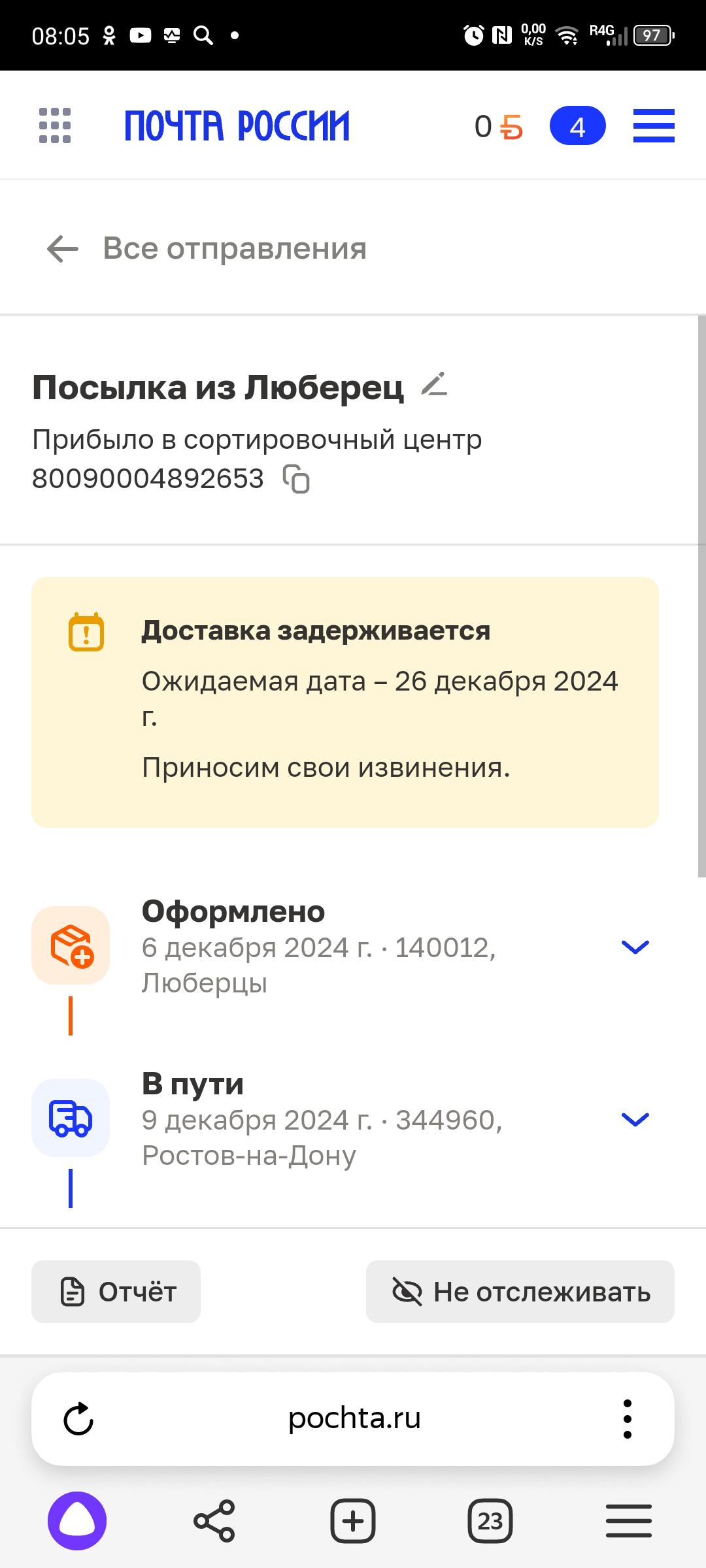Open the Почта России home page
The image size is (706, 1568).
[237, 125]
